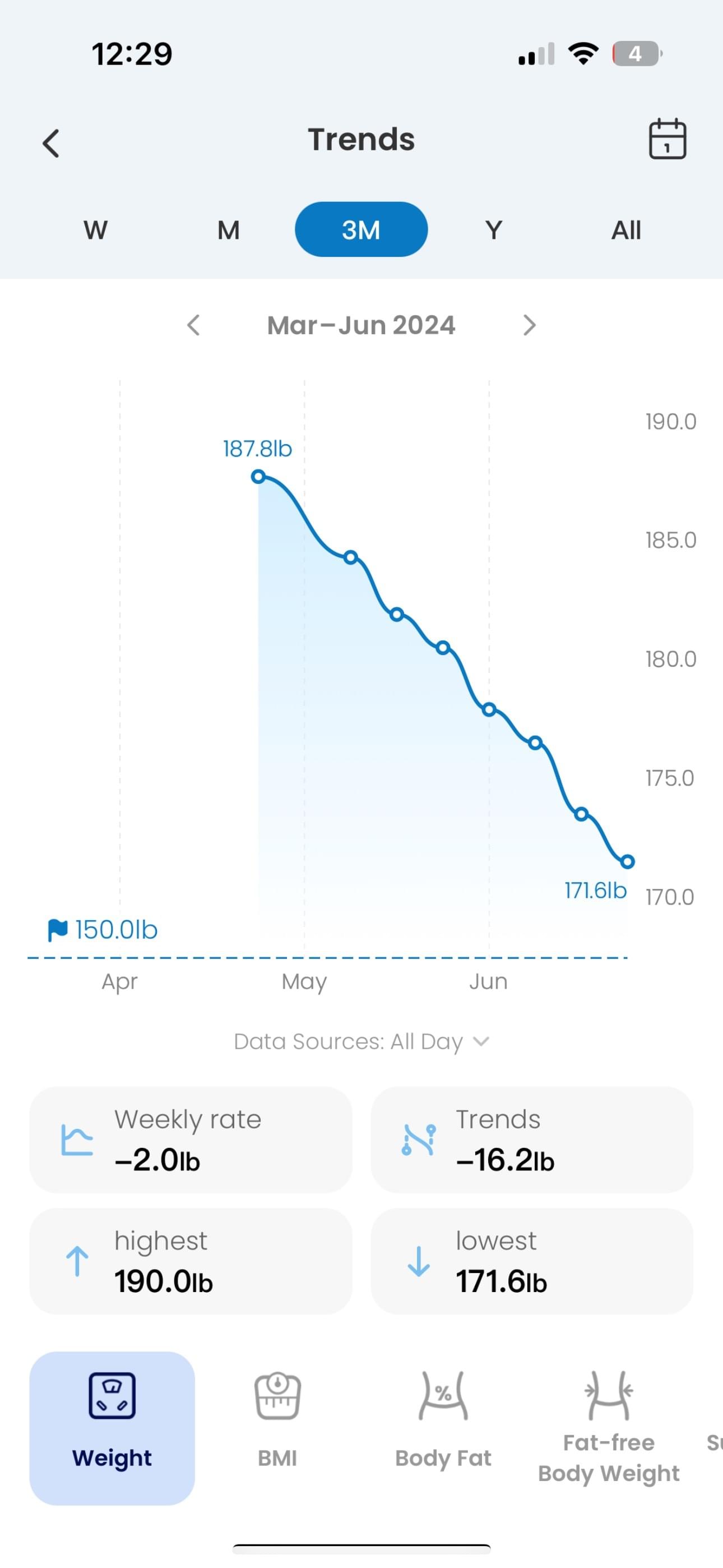Screen dimensions: 723x1568
Task: View the Body Fat metric
Action: [443, 1428]
